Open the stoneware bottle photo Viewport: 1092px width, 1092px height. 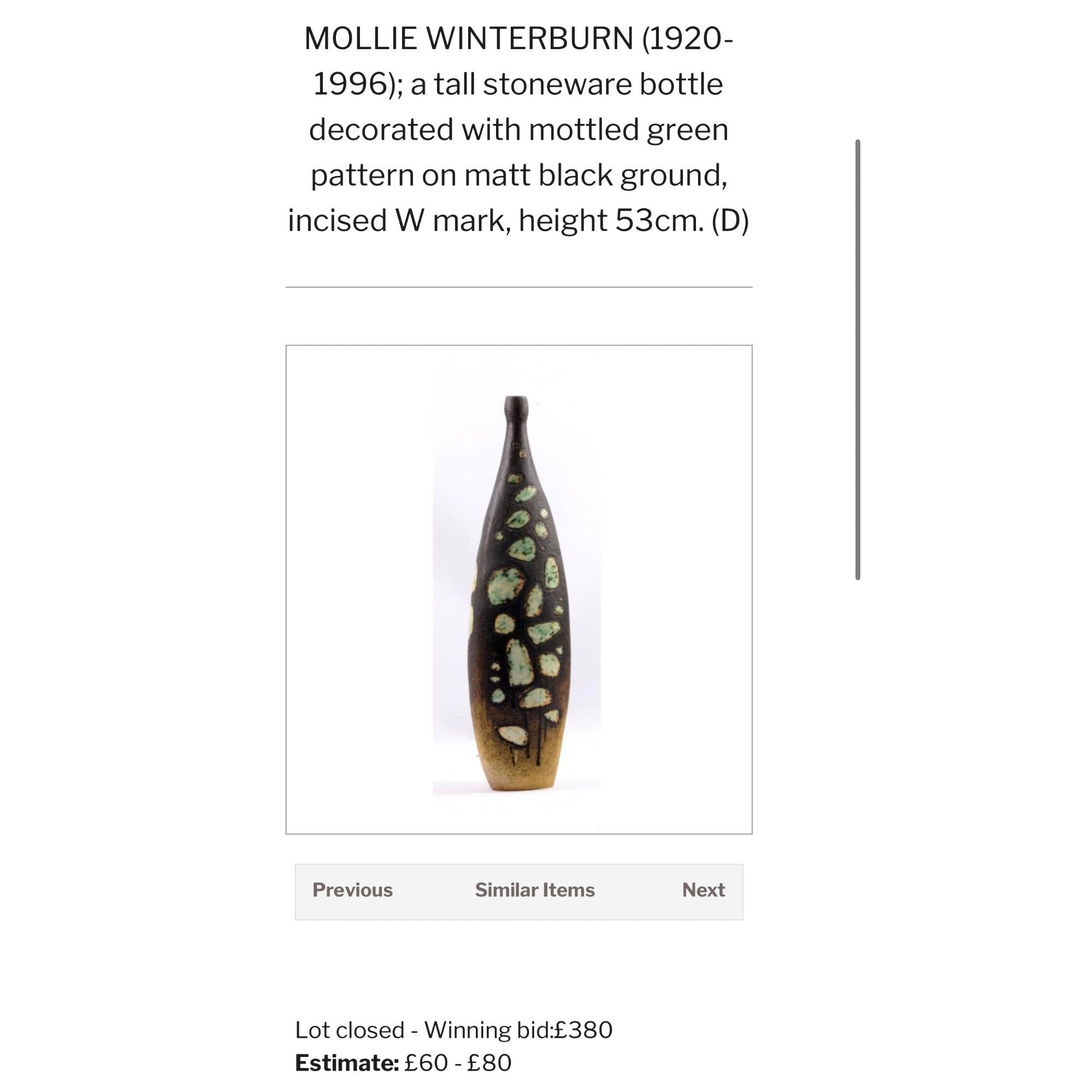[518, 589]
